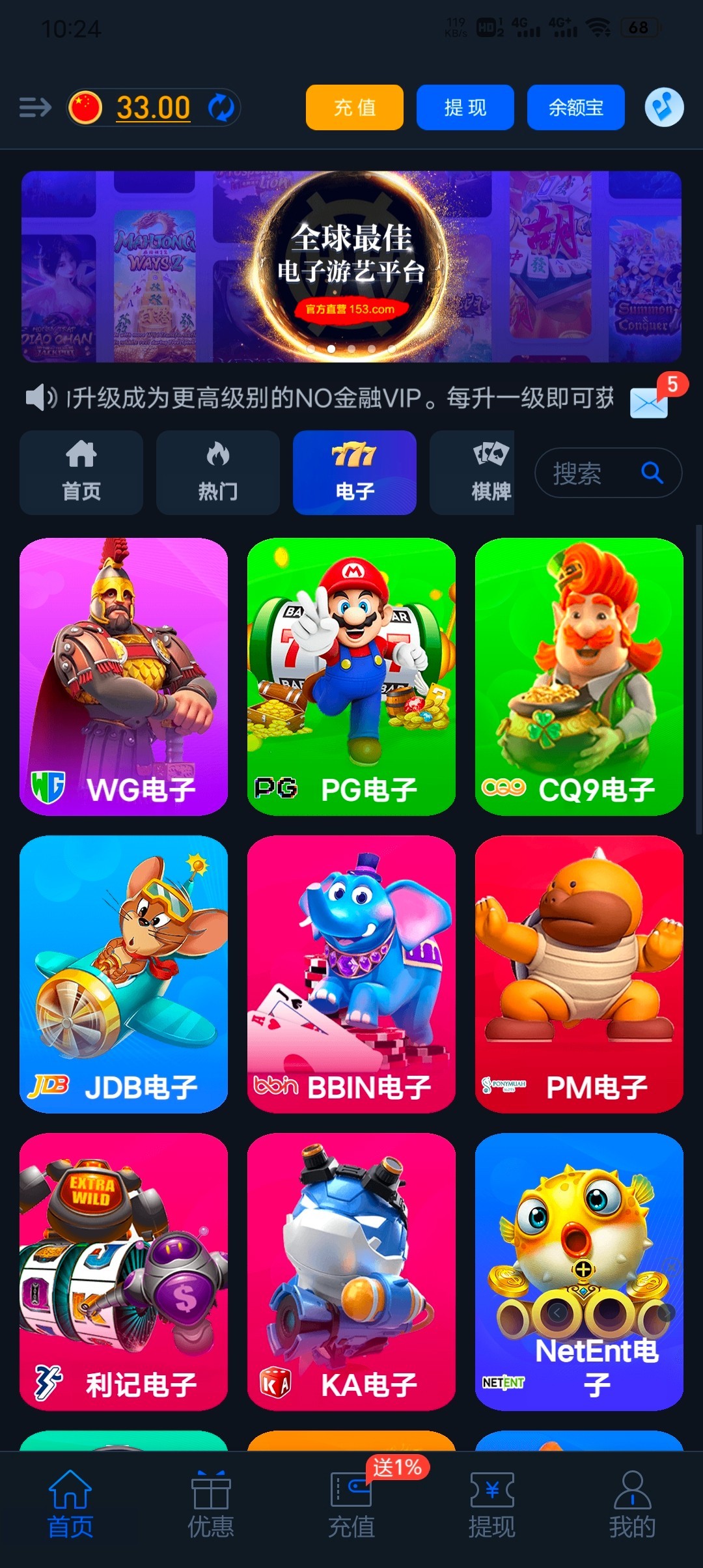Open the 全球最佳电子游艺平台 banner
Viewport: 703px width, 1568px height.
[x=351, y=266]
